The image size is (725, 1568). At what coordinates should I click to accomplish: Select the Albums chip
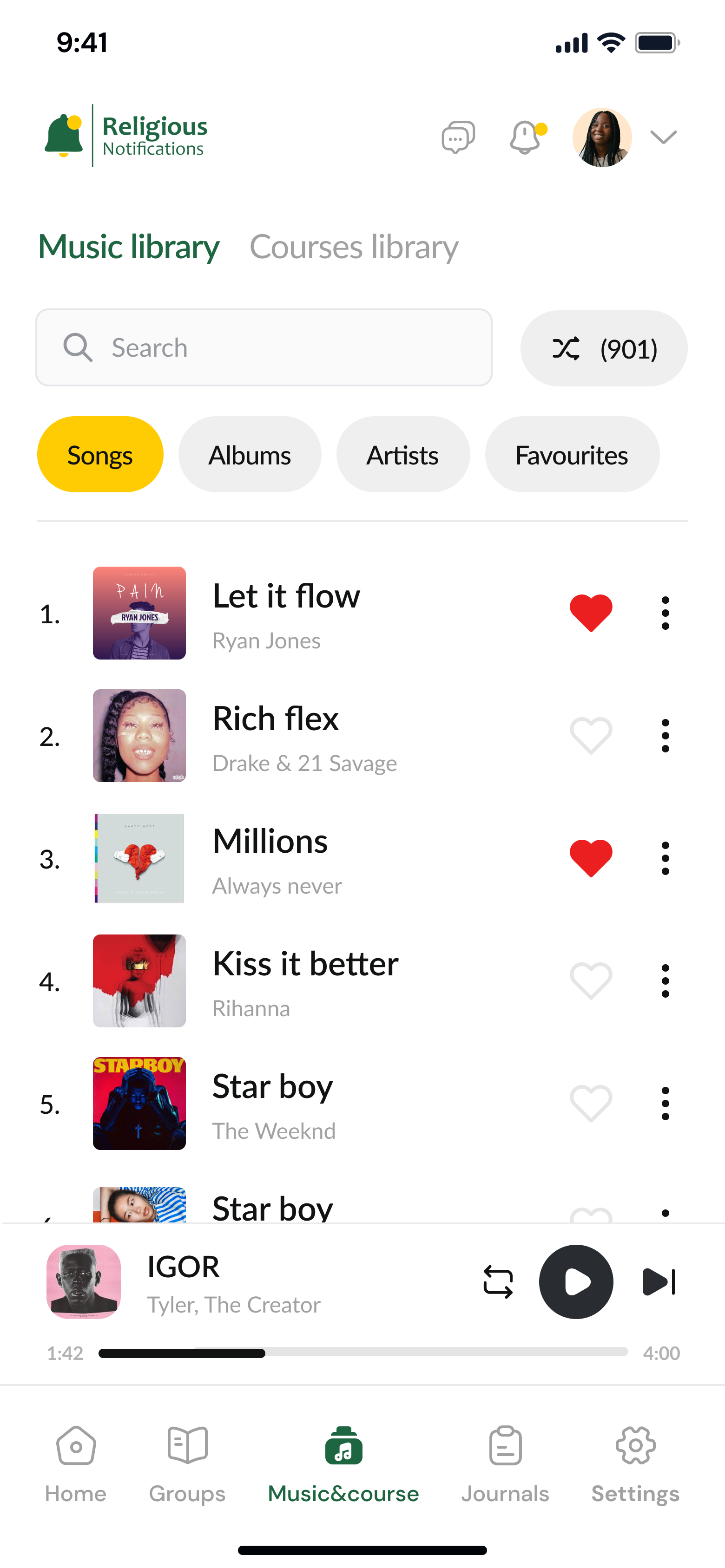tap(250, 455)
